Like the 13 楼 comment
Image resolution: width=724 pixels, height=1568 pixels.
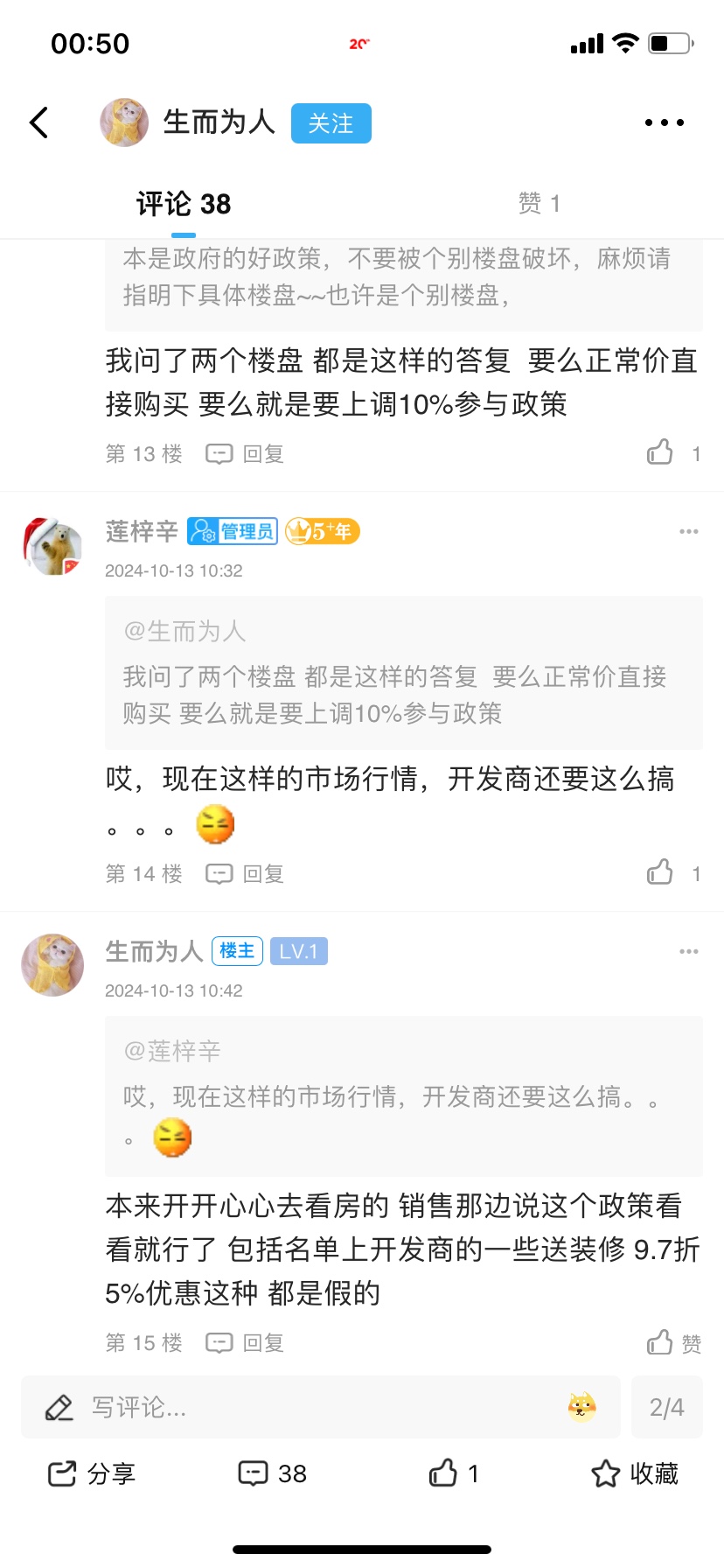coord(661,452)
